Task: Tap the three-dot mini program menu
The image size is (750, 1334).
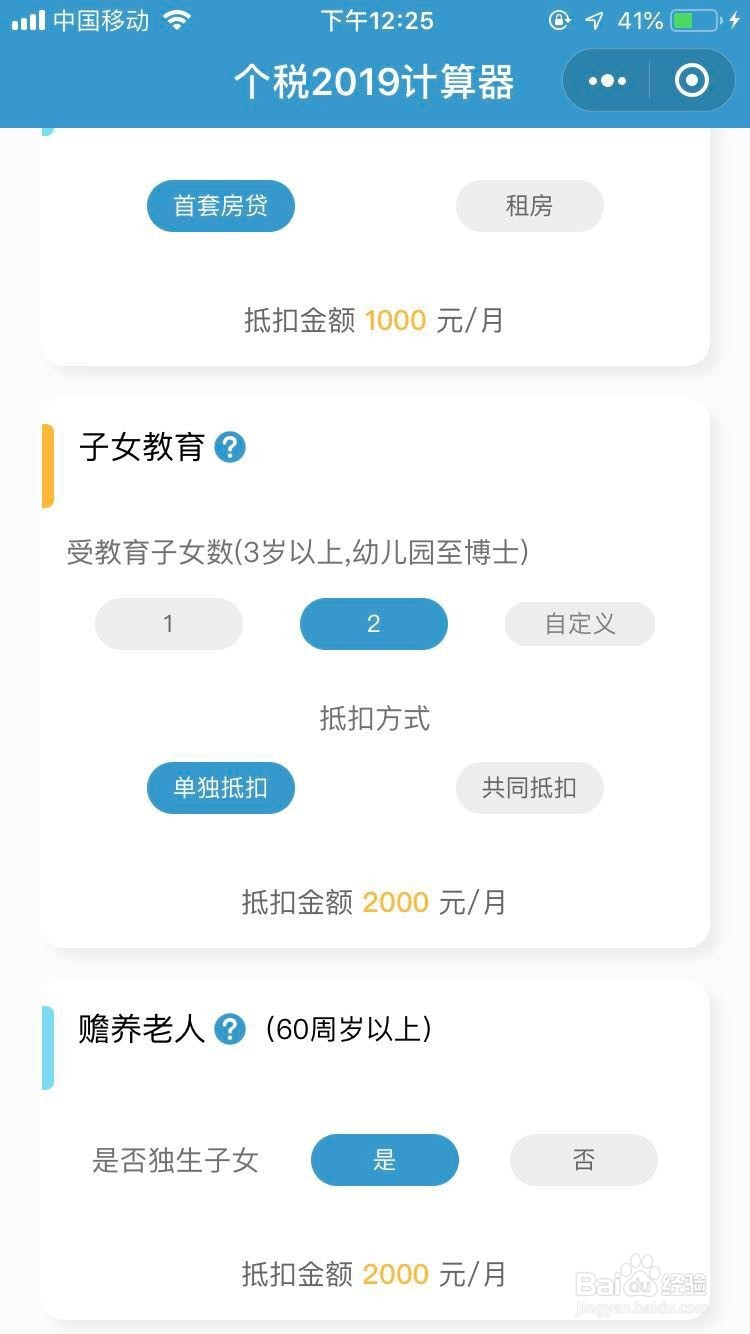Action: point(608,80)
